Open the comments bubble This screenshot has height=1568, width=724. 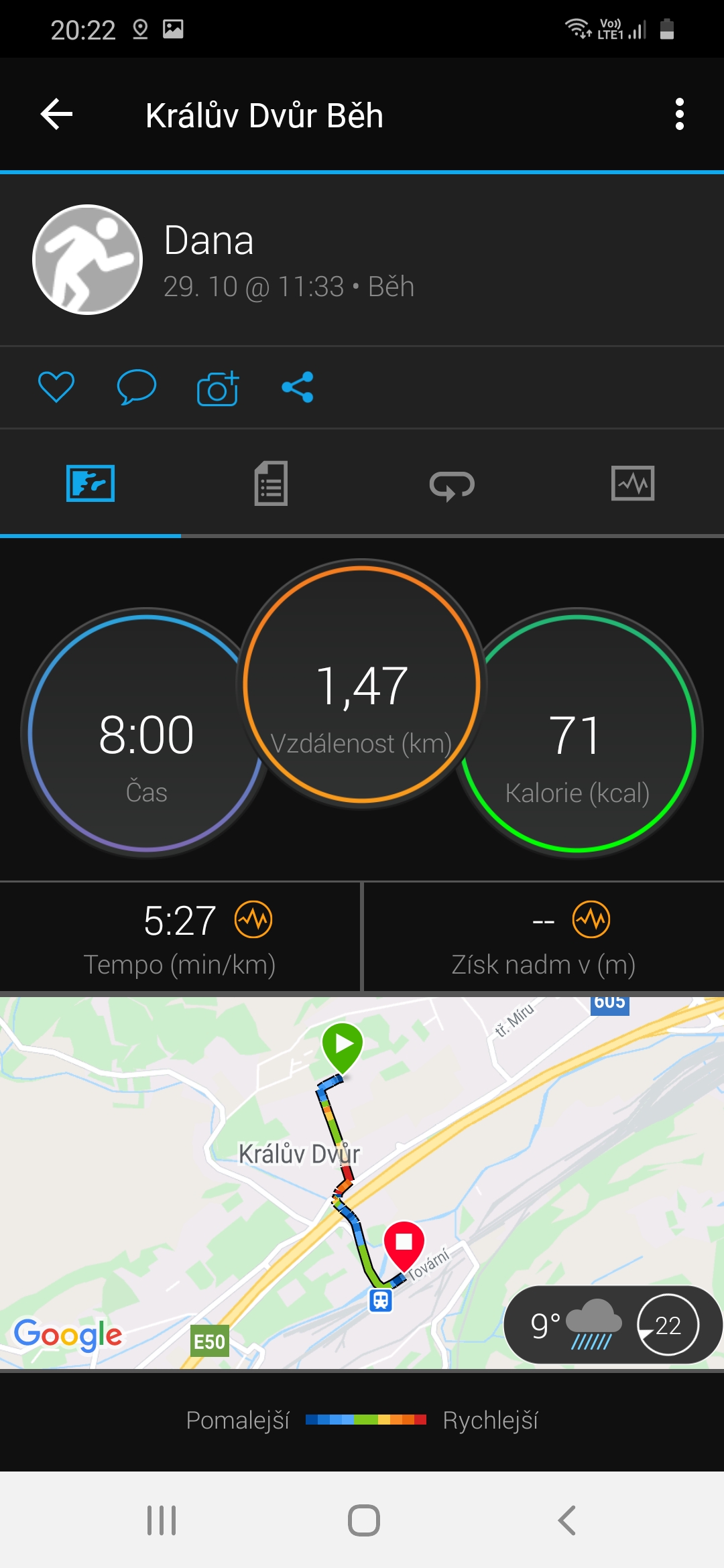[137, 387]
